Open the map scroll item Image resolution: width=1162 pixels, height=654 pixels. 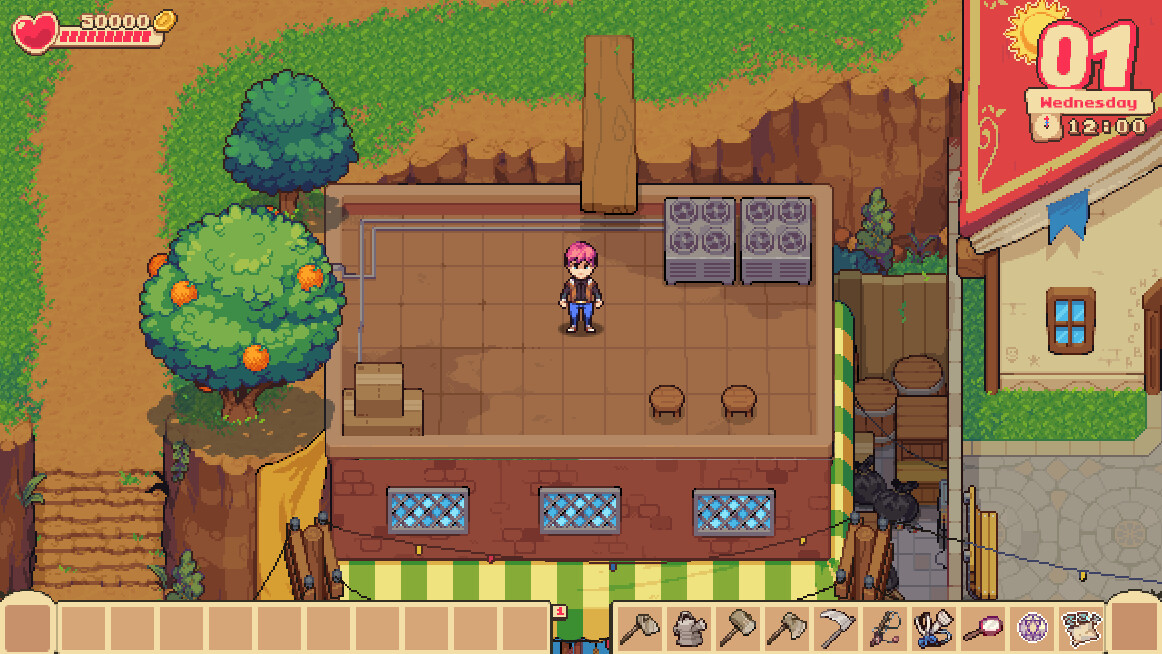1080,628
